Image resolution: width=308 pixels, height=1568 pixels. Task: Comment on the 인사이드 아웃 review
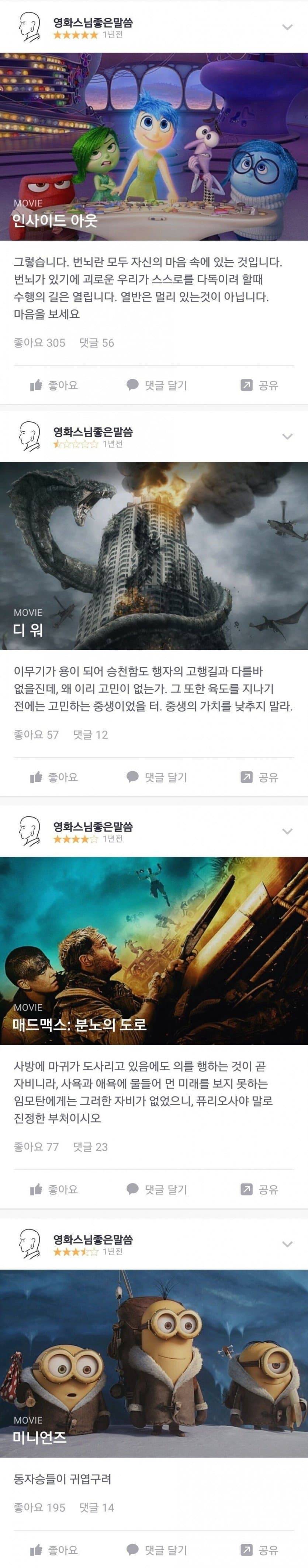(157, 385)
